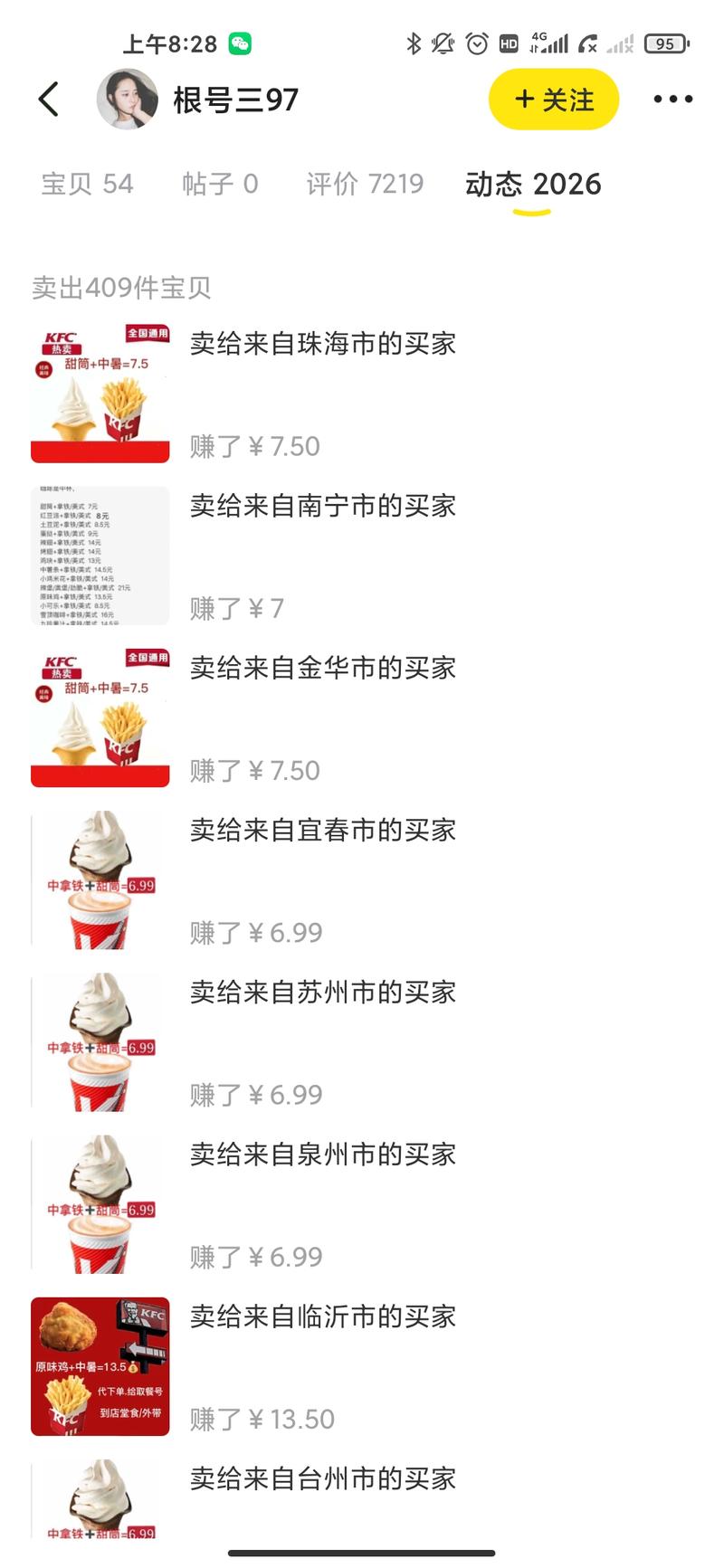
Task: Tap the yellow +关注 follow button
Action: 553,100
